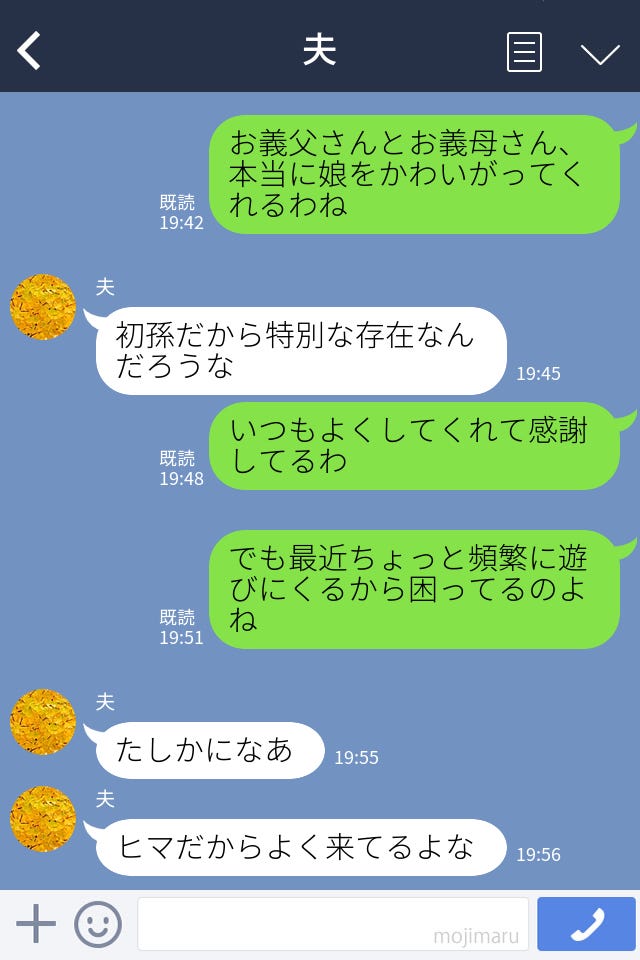Focus the message input field

332,924
